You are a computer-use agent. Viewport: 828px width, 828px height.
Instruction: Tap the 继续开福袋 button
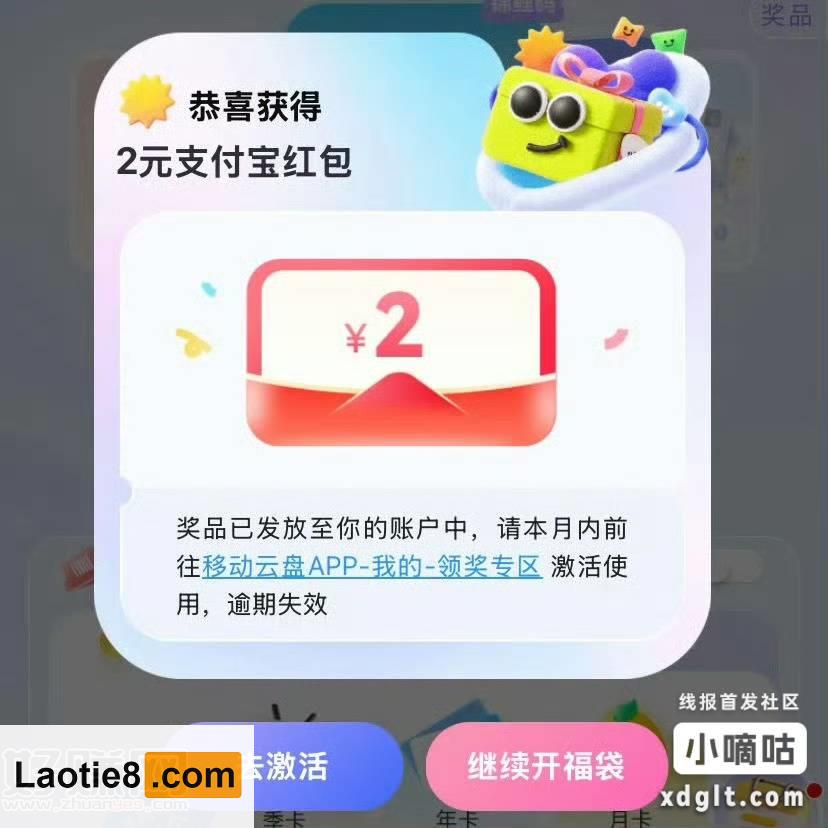[x=546, y=767]
